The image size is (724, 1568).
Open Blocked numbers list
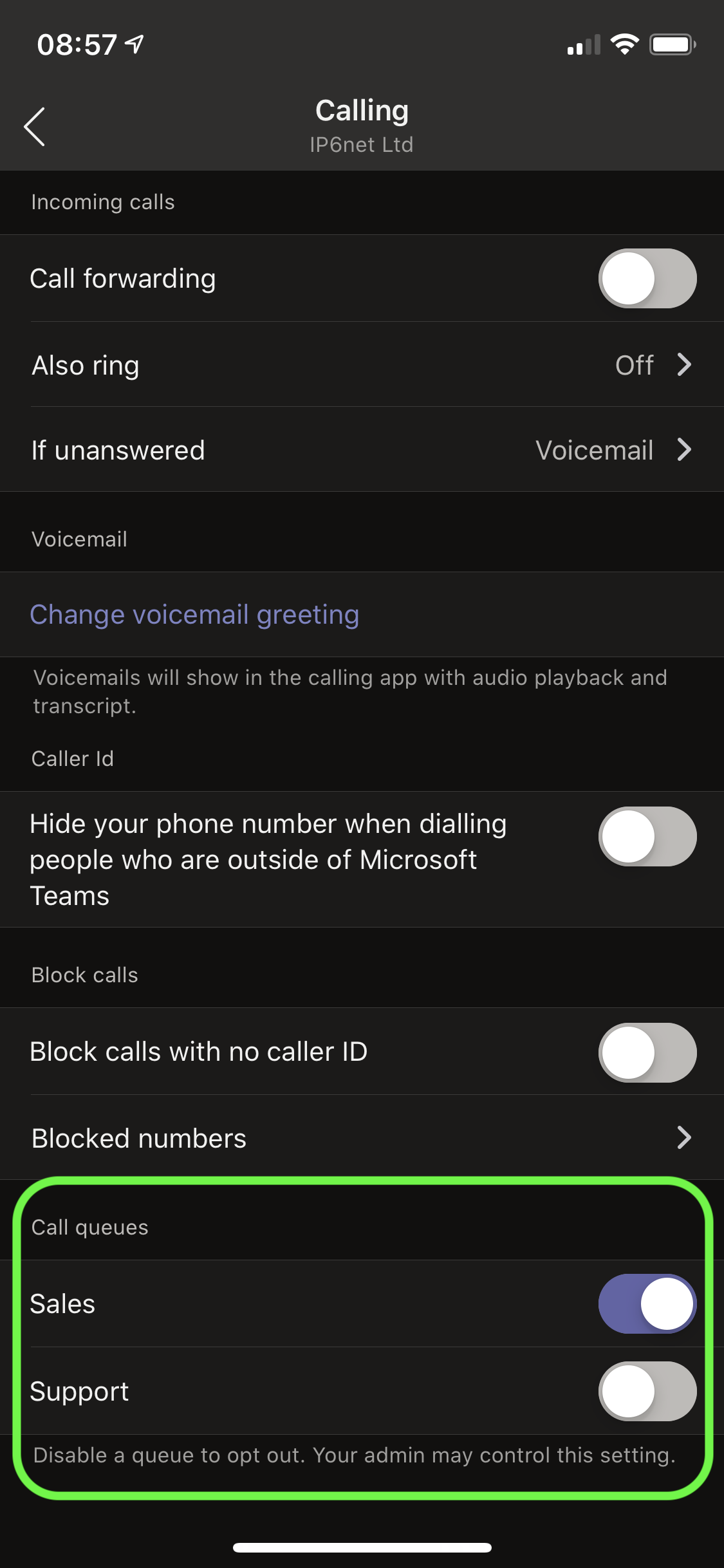(x=362, y=1138)
